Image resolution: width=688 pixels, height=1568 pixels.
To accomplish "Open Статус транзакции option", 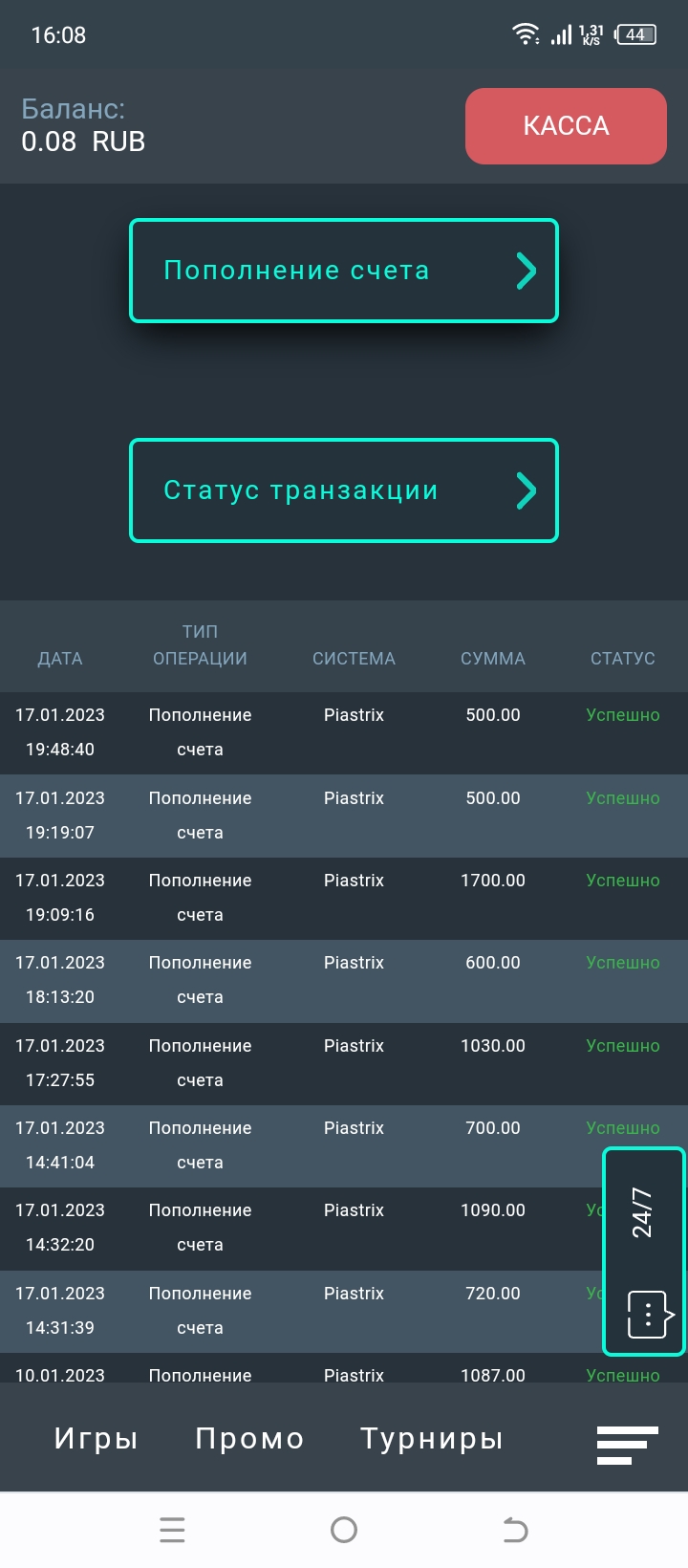I will [344, 490].
